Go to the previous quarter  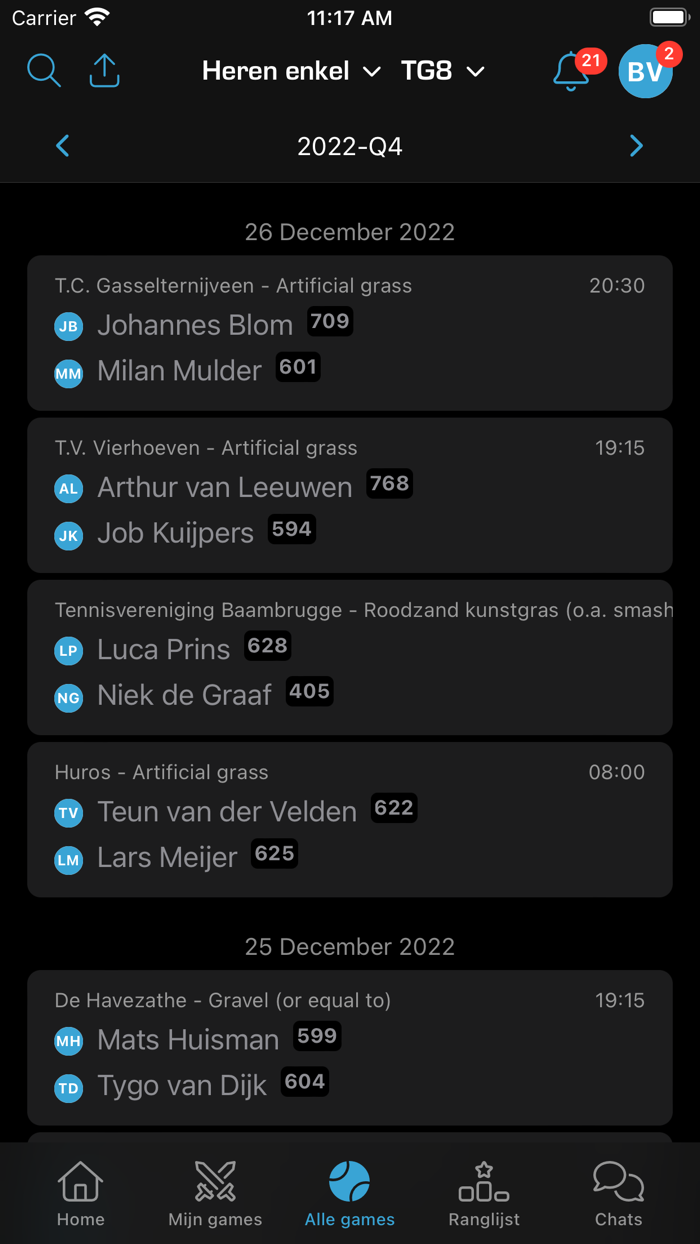pos(63,147)
